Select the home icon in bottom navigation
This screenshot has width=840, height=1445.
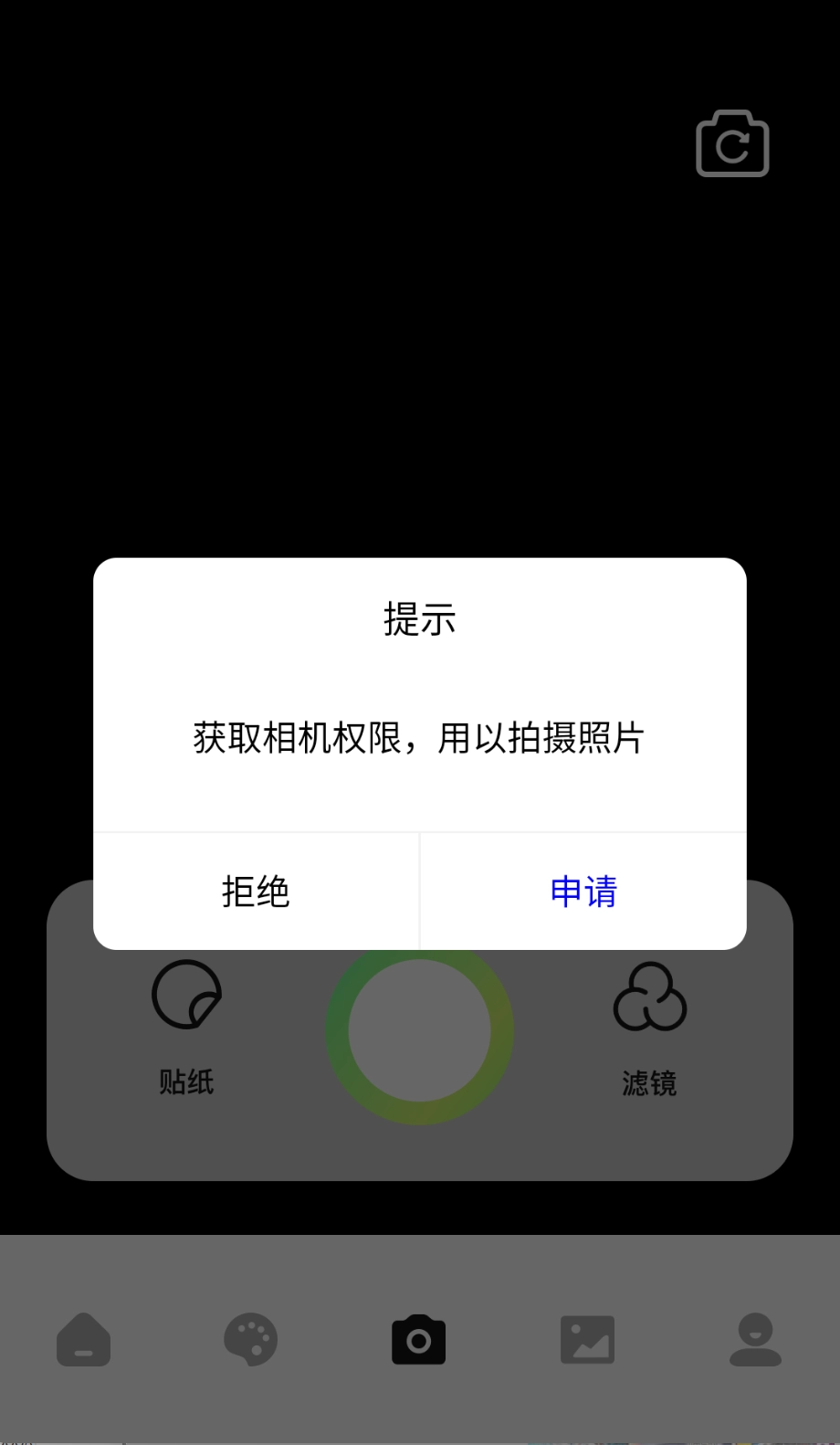[x=83, y=1339]
